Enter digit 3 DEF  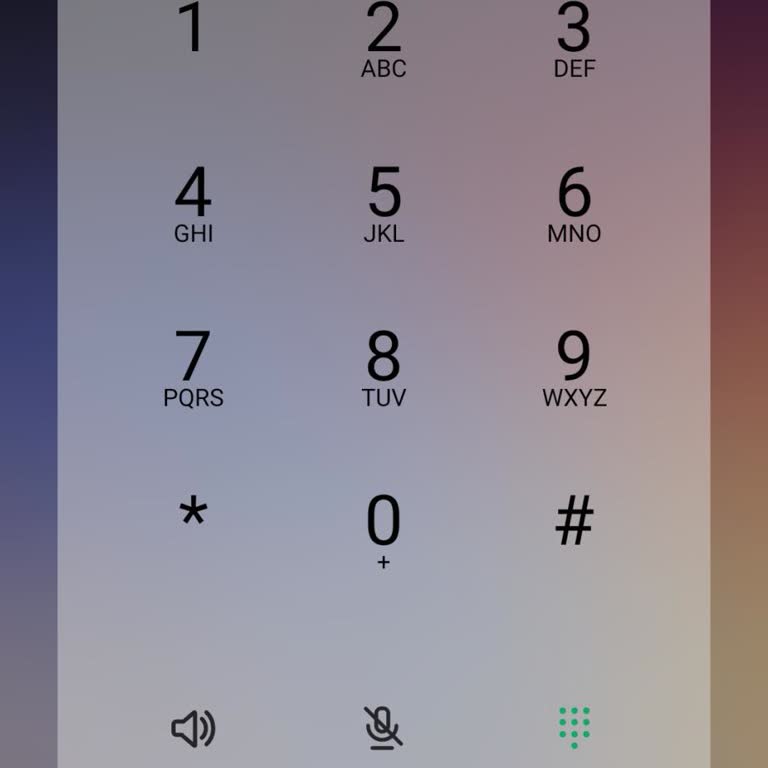coord(574,40)
